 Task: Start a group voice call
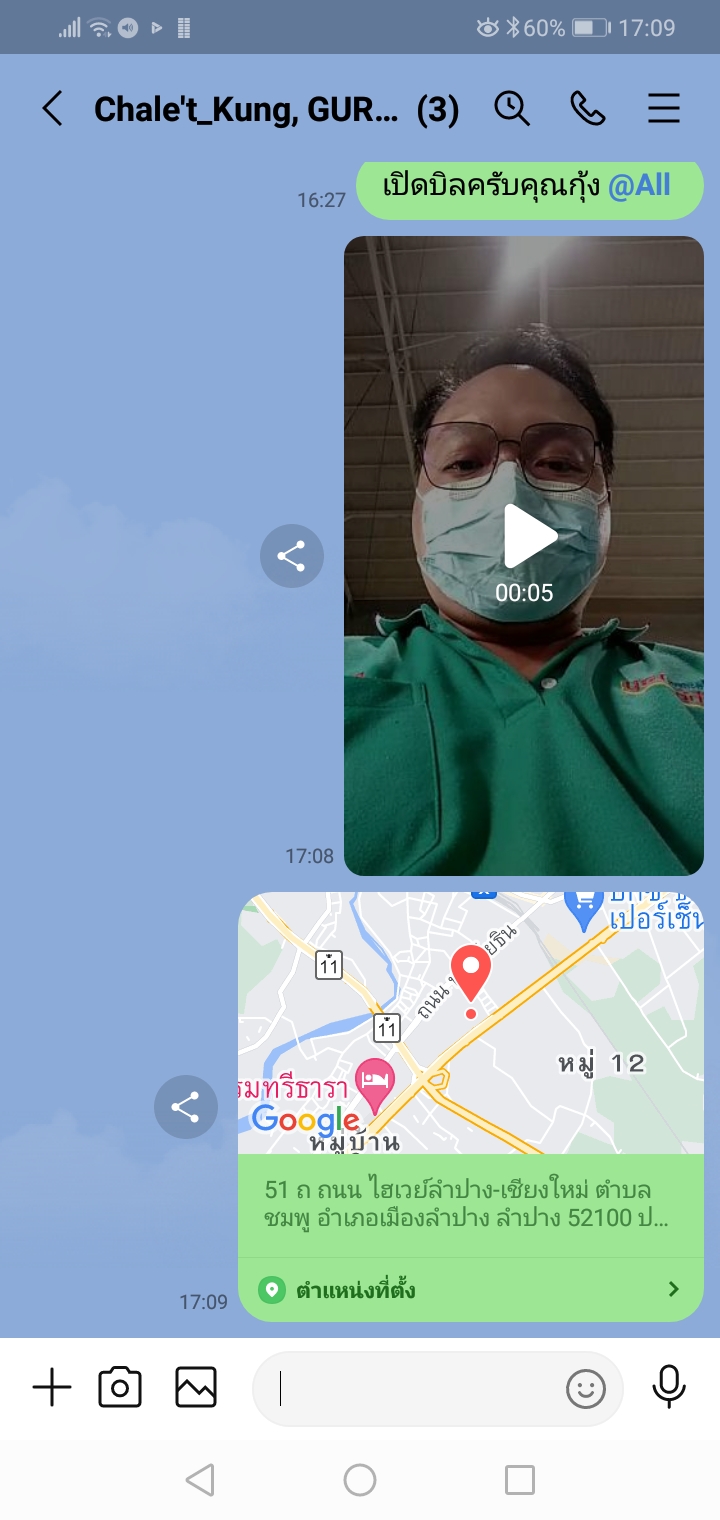click(588, 108)
